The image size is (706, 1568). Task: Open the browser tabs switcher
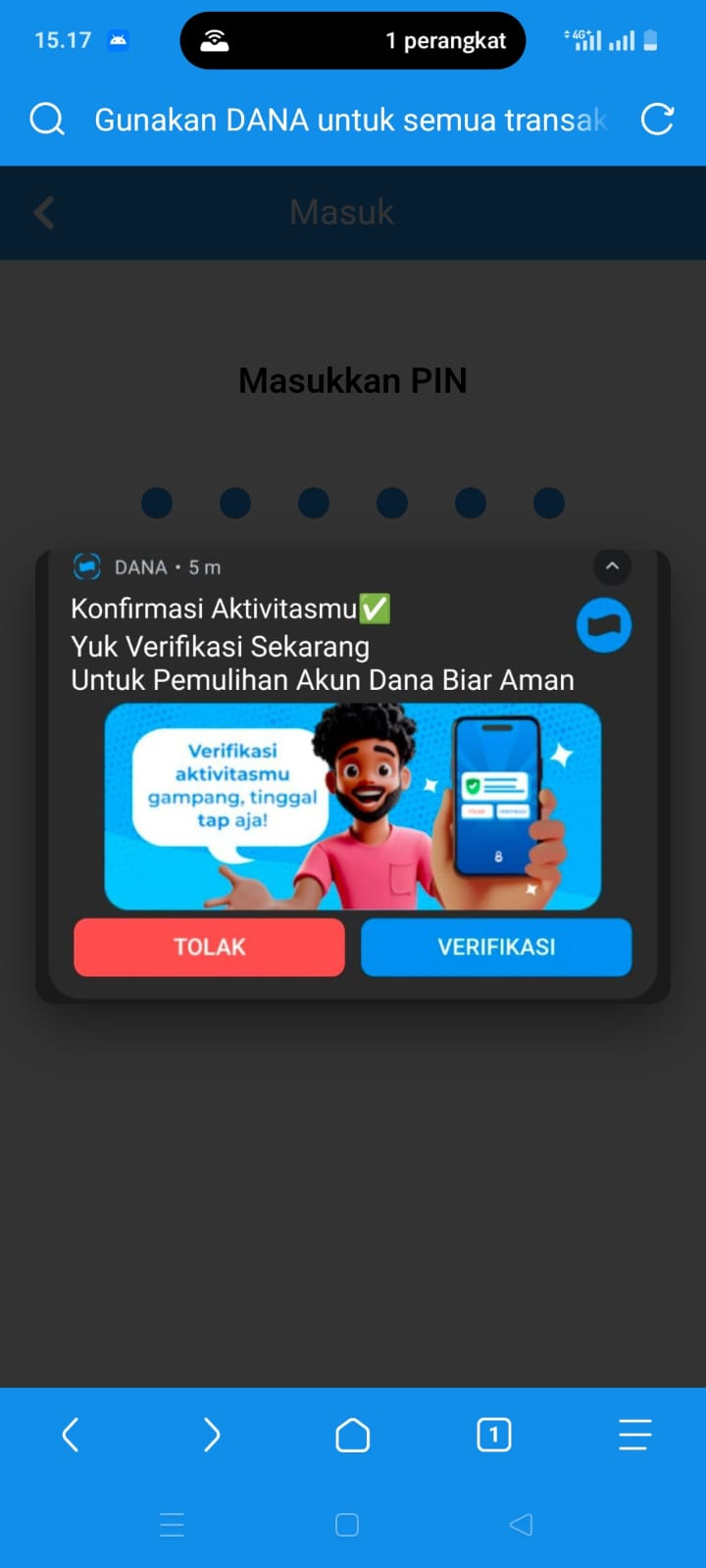(x=494, y=1435)
